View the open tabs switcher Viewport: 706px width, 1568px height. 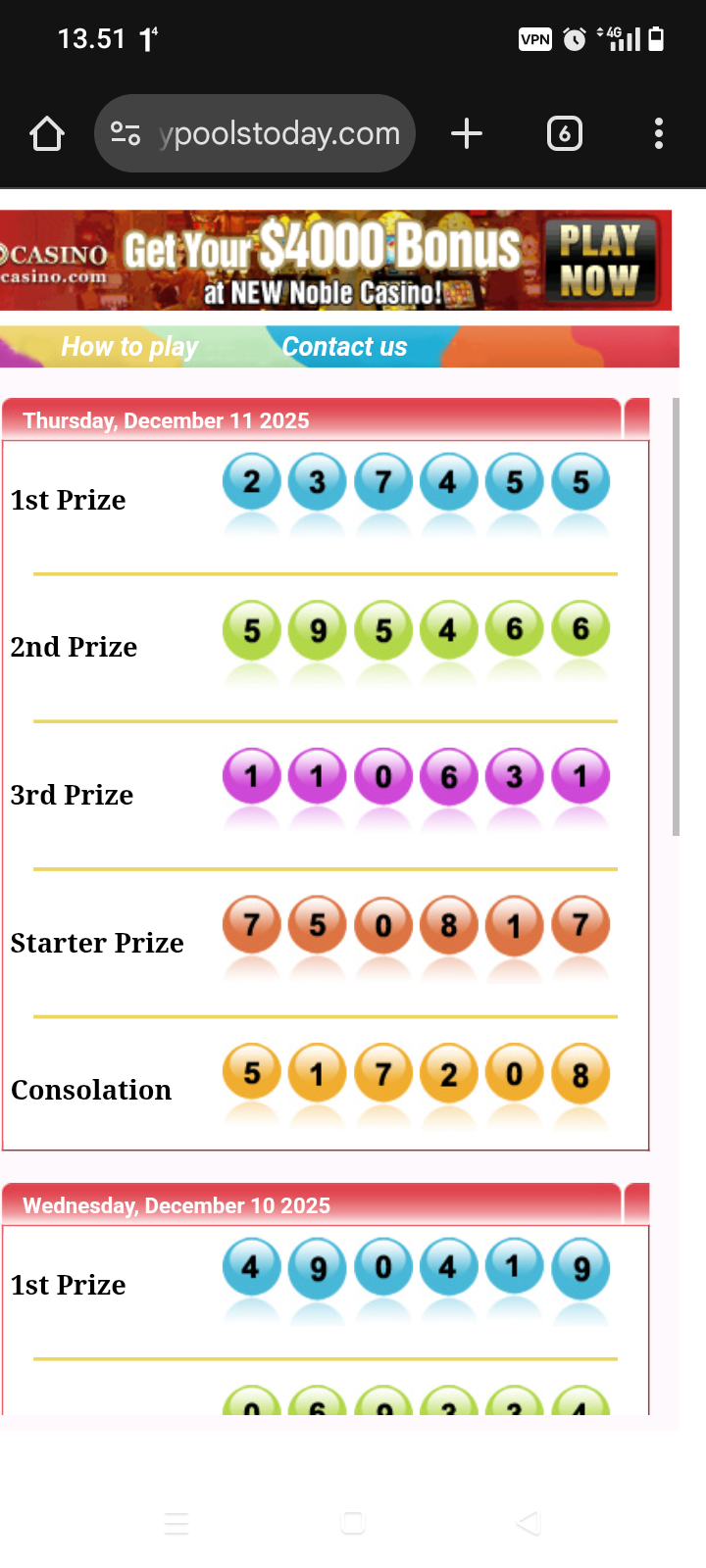point(564,133)
